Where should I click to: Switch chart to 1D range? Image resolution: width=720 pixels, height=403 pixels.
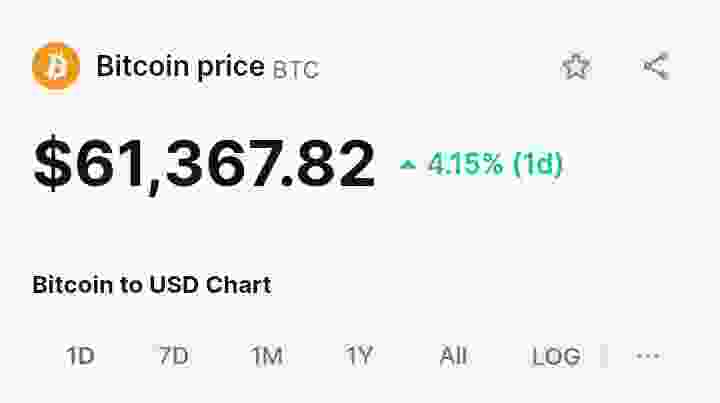pos(80,356)
